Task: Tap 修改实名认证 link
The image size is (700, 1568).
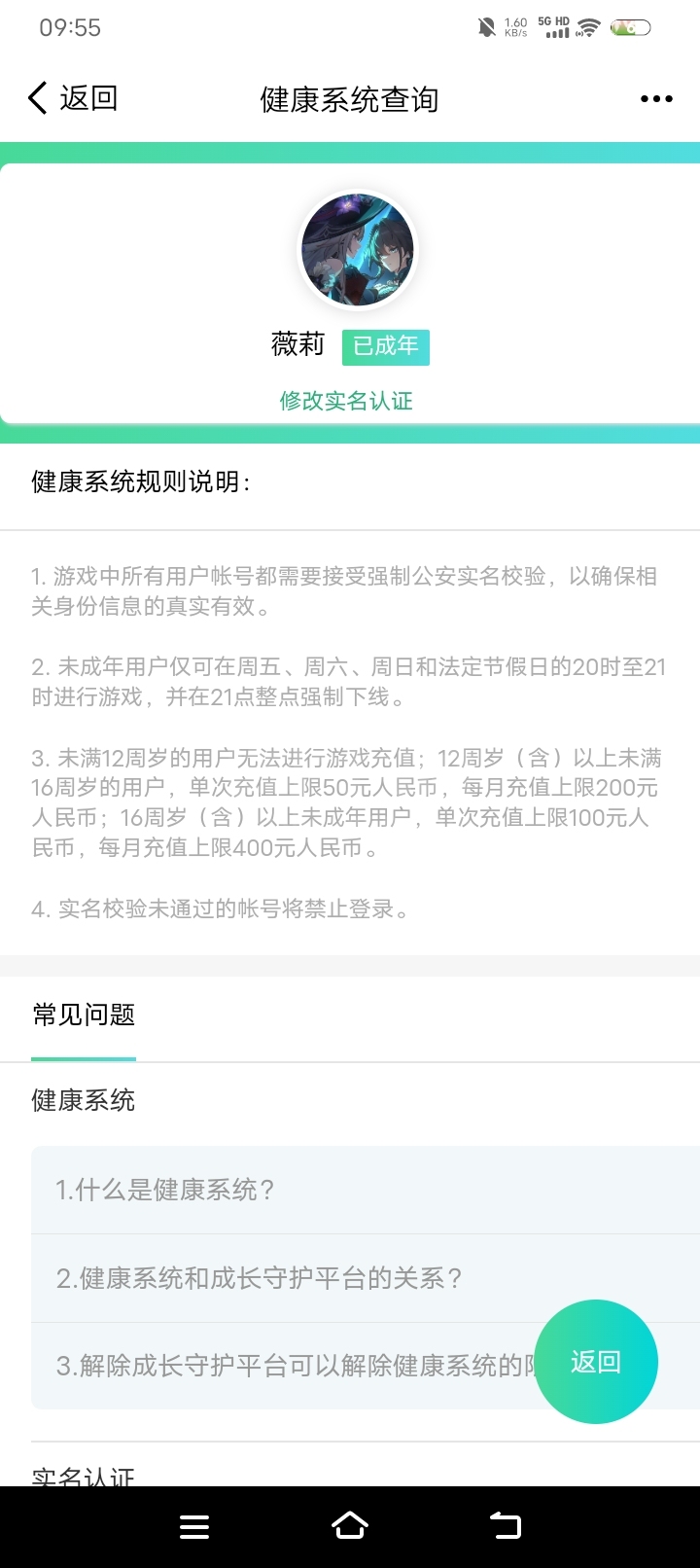Action: tap(346, 401)
